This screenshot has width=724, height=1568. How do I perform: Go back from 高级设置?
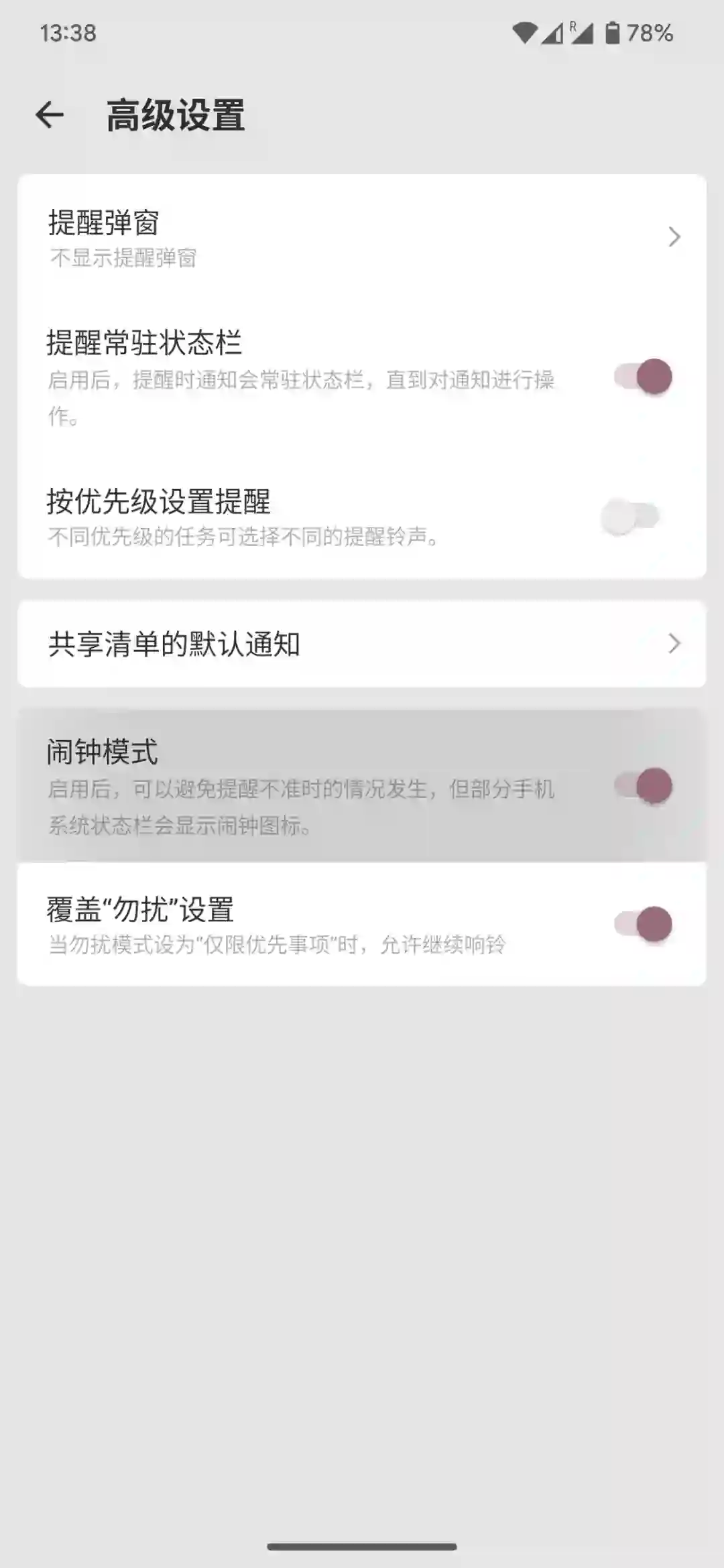tap(50, 115)
